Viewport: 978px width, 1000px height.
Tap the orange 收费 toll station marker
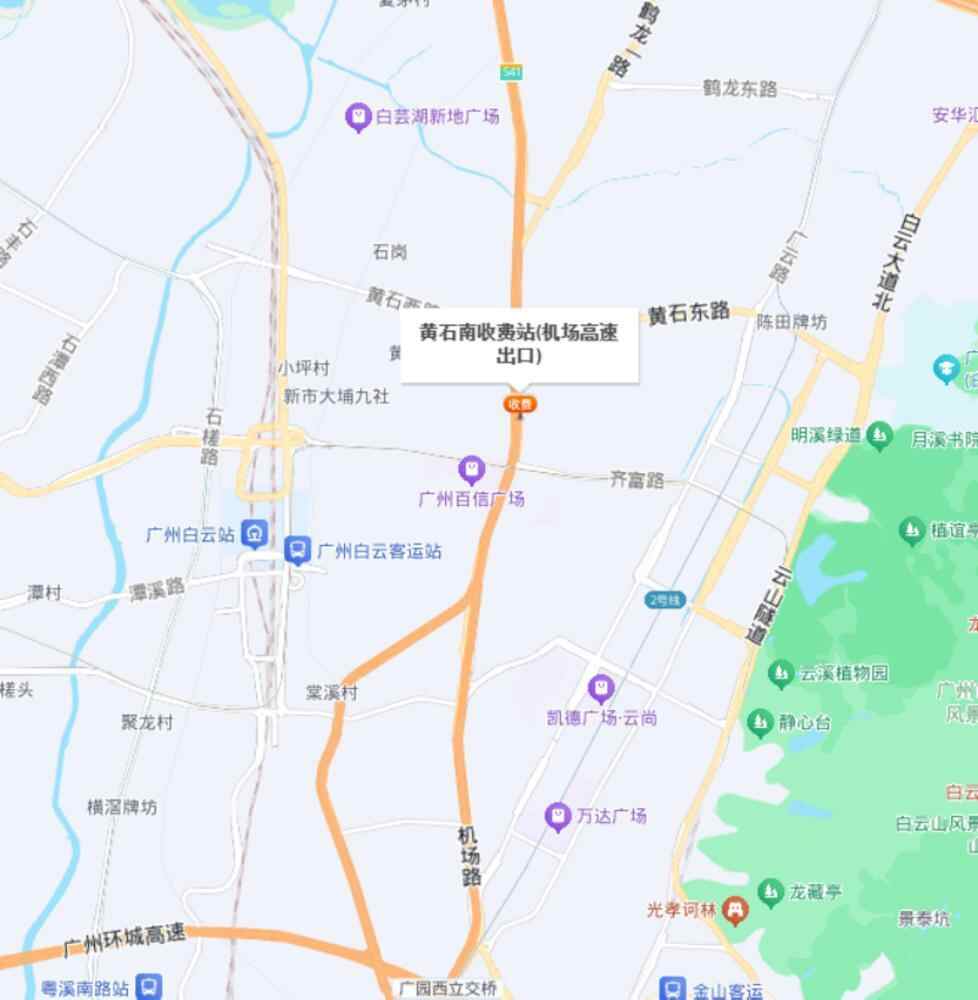coord(520,404)
